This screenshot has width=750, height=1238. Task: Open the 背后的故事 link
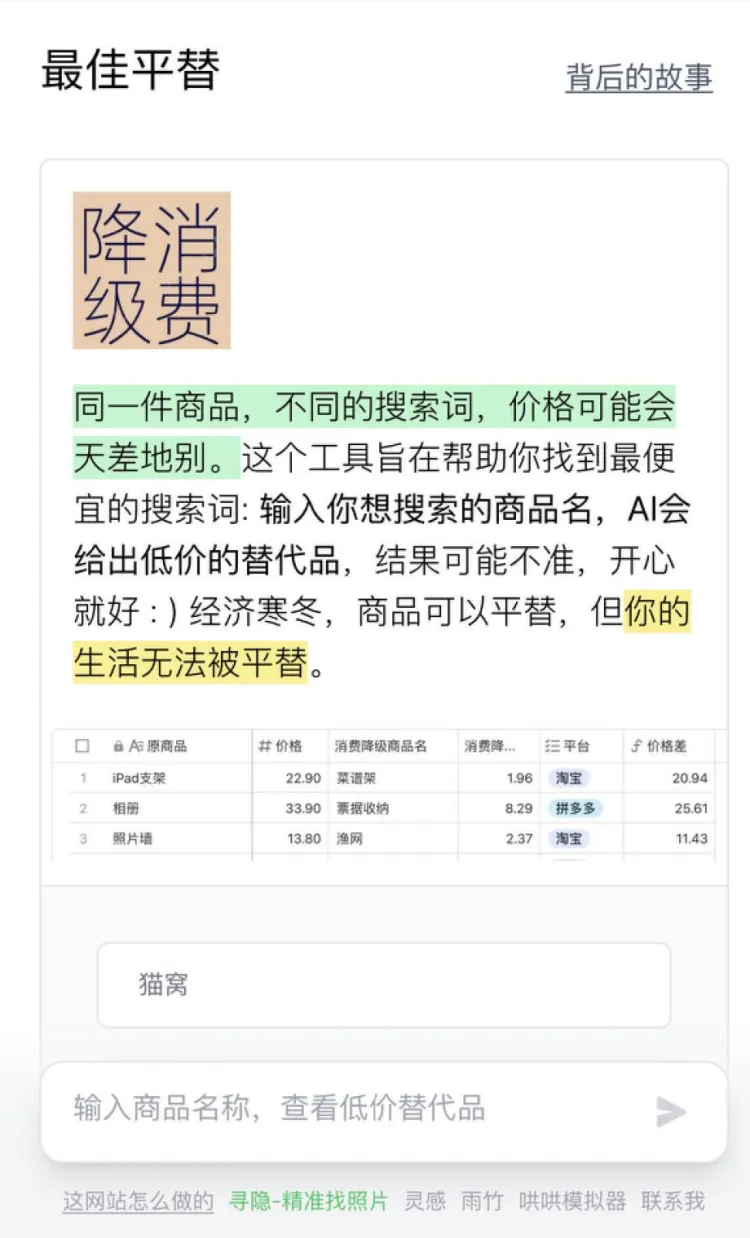click(x=639, y=78)
